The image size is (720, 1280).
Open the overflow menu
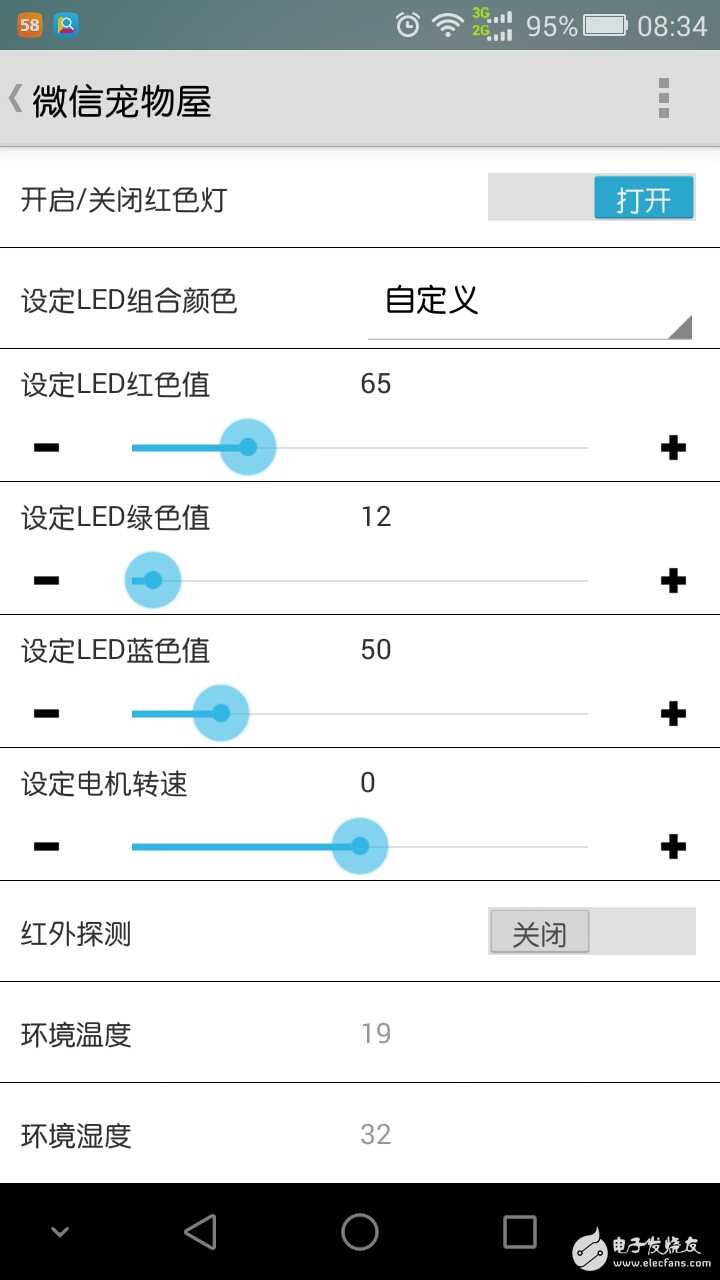(663, 99)
